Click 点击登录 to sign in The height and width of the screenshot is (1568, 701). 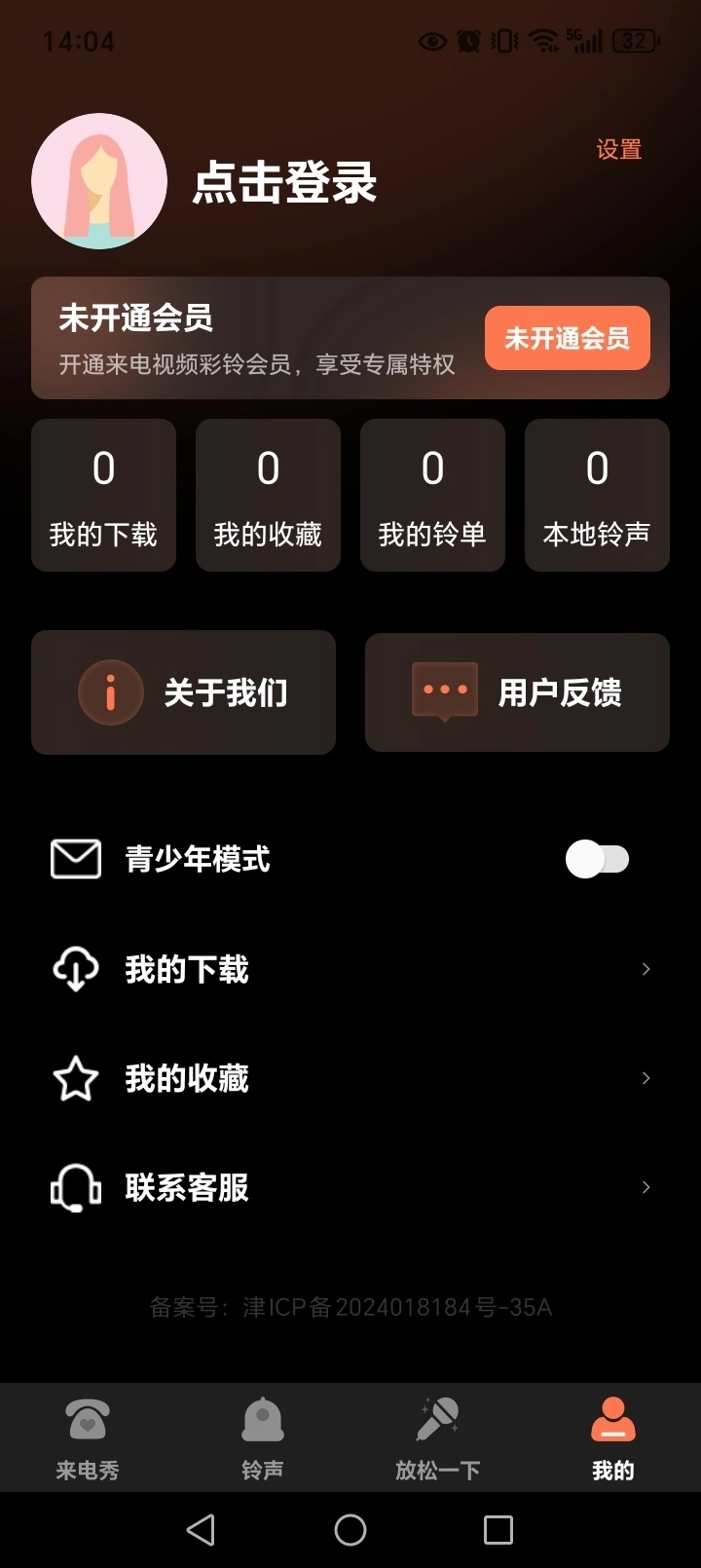287,183
